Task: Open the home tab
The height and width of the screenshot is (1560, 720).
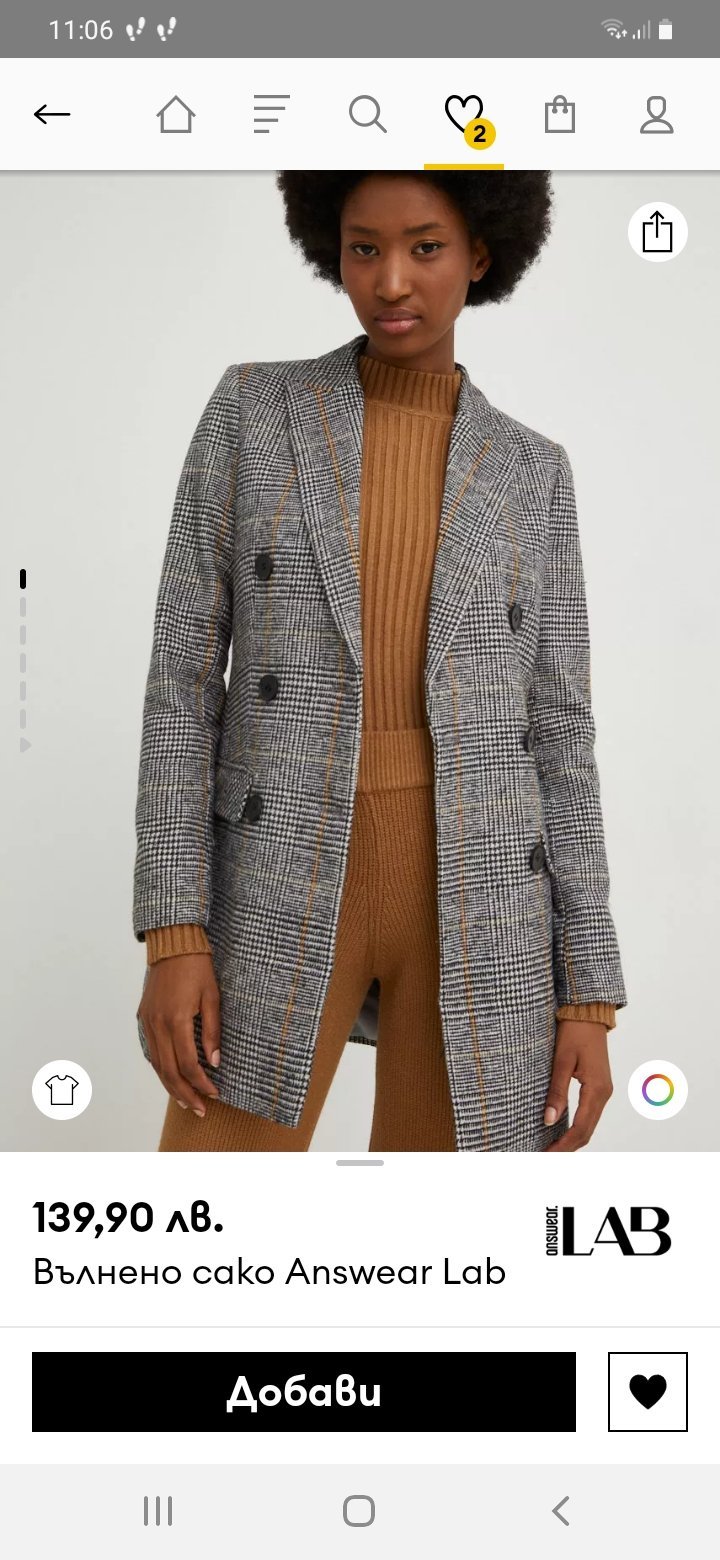Action: [175, 115]
